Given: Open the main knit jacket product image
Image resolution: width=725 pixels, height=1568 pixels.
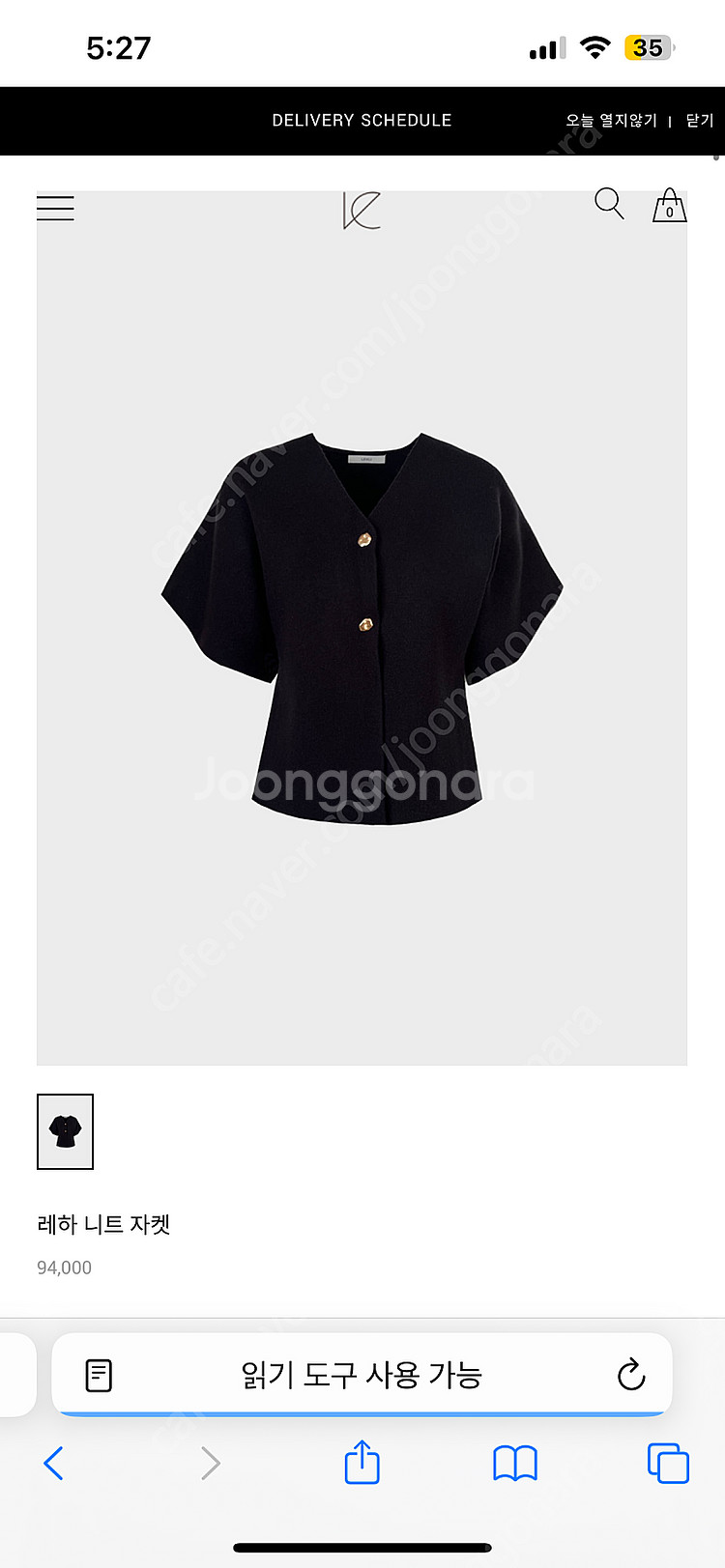Looking at the screenshot, I should 362,628.
